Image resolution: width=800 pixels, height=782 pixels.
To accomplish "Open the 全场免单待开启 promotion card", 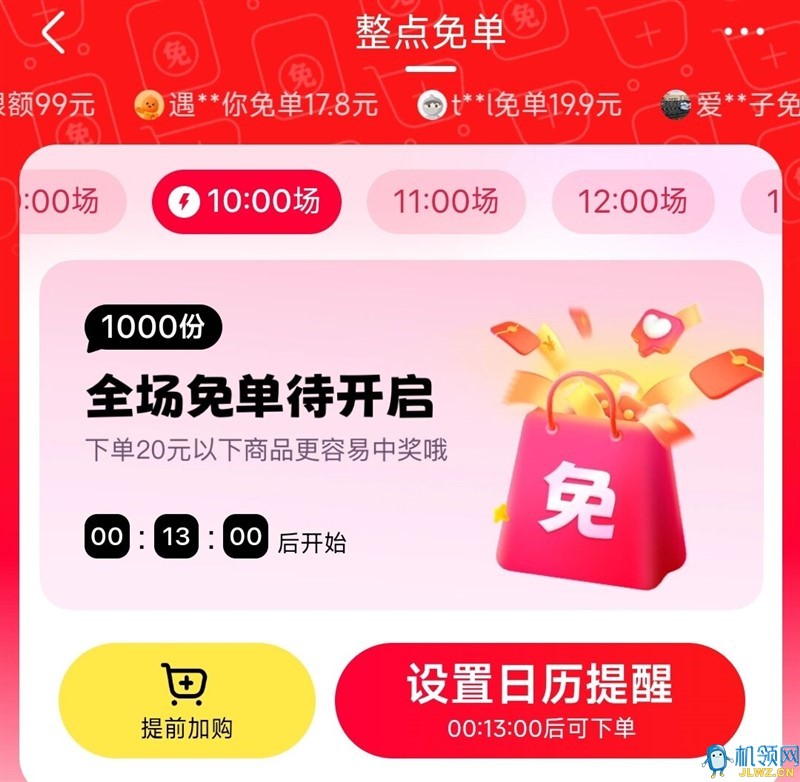I will (x=400, y=435).
